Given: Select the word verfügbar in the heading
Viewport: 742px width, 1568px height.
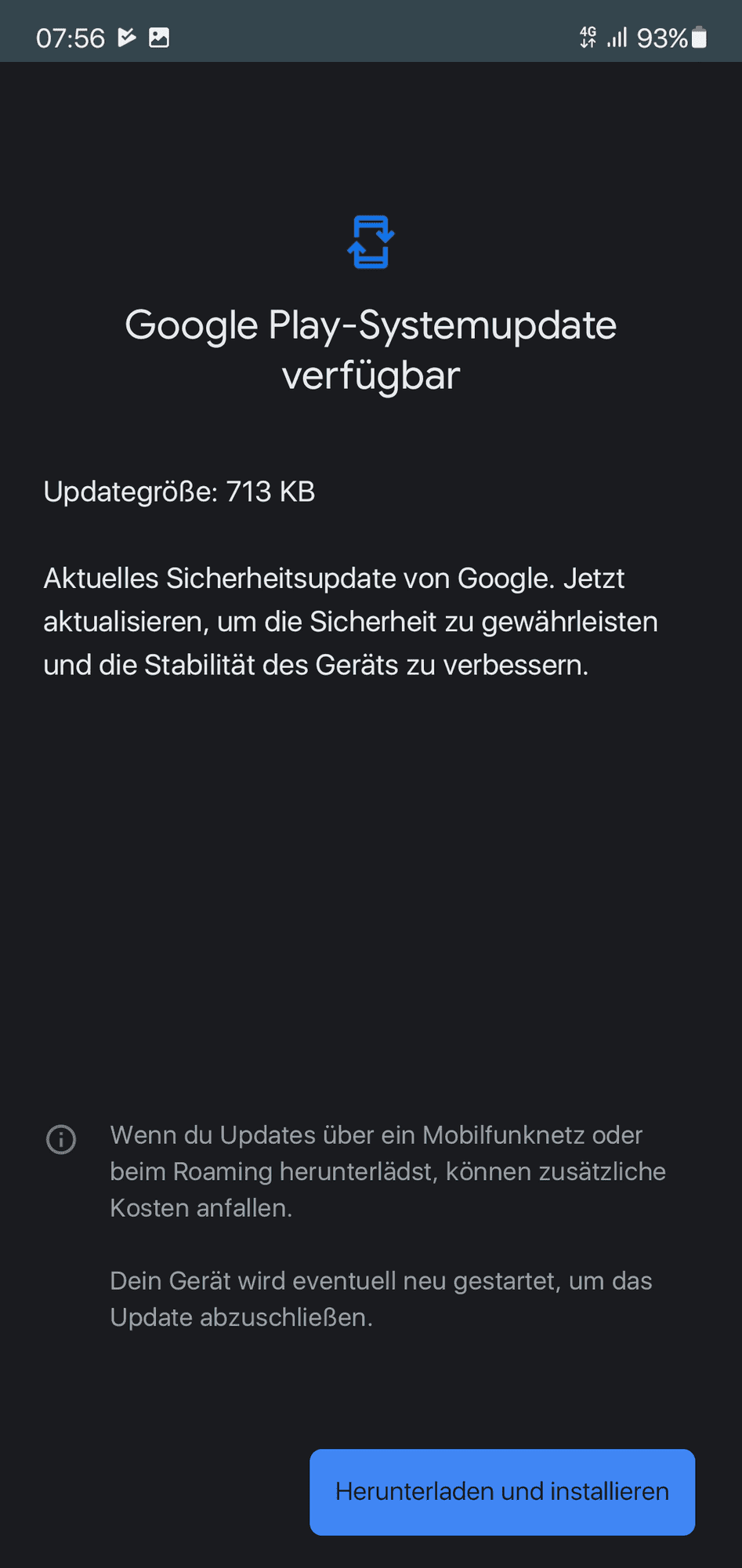Looking at the screenshot, I should (371, 376).
